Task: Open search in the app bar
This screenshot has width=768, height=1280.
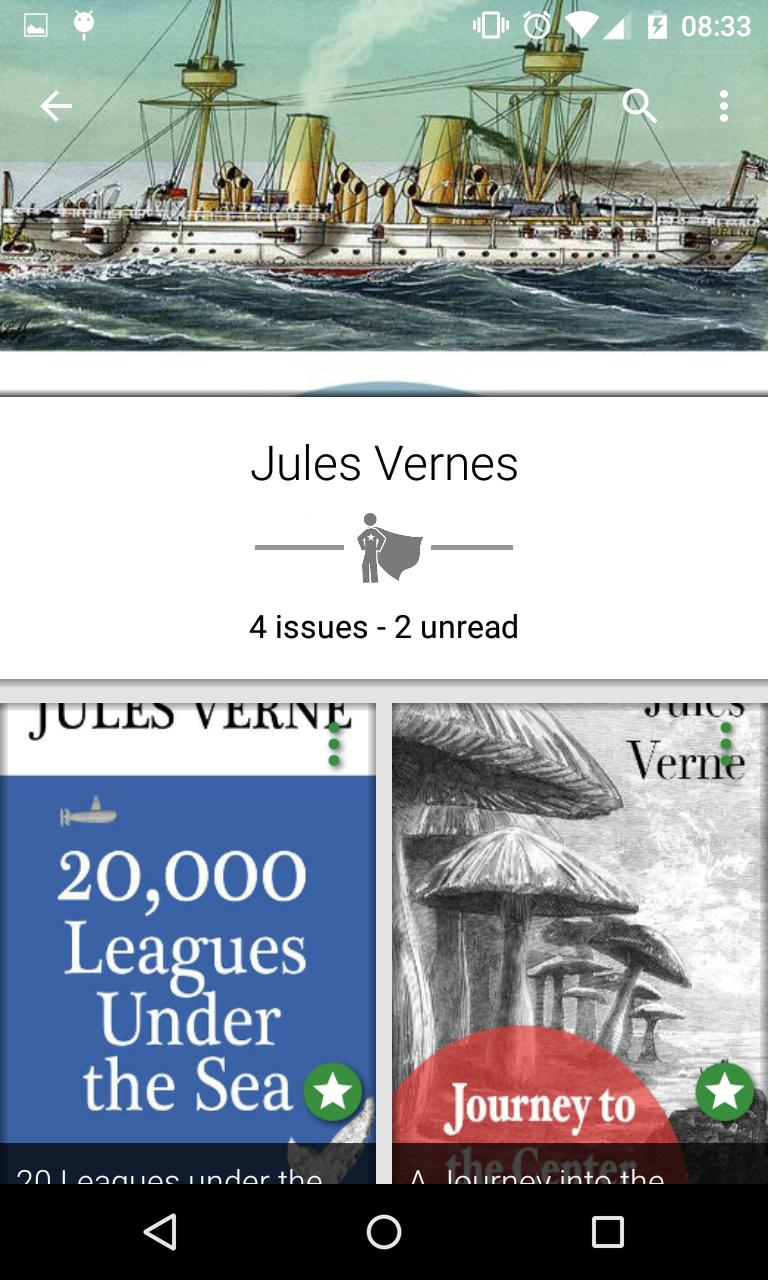Action: pyautogui.click(x=639, y=105)
